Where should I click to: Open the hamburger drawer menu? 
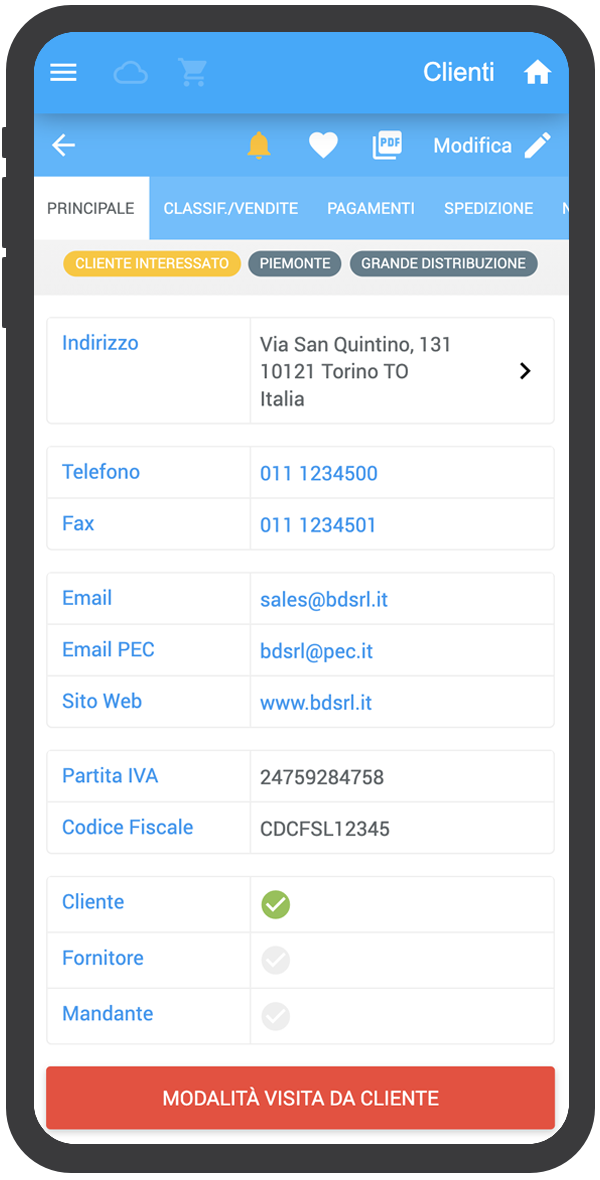[63, 72]
